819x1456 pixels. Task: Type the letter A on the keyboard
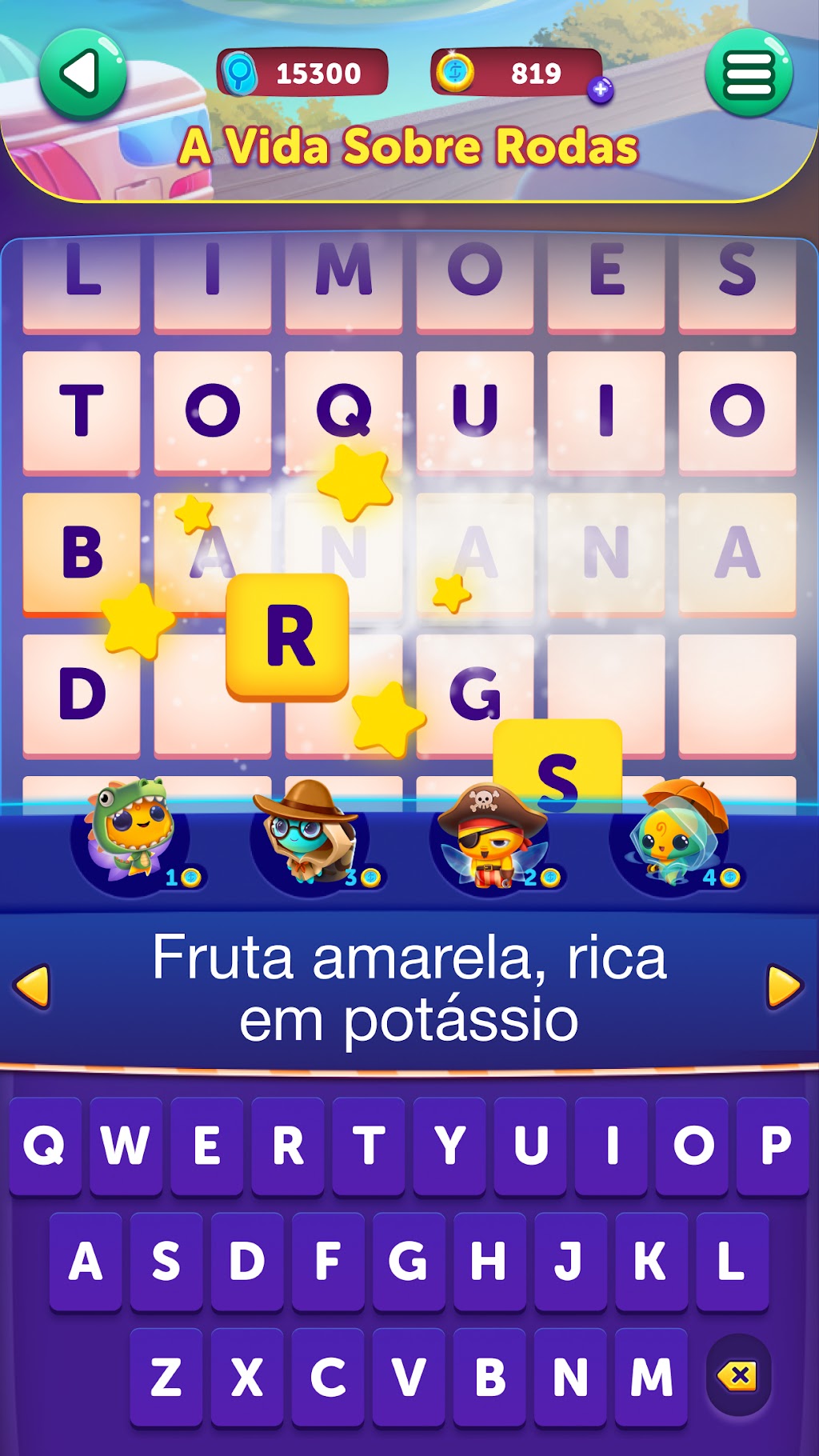pos(86,1262)
